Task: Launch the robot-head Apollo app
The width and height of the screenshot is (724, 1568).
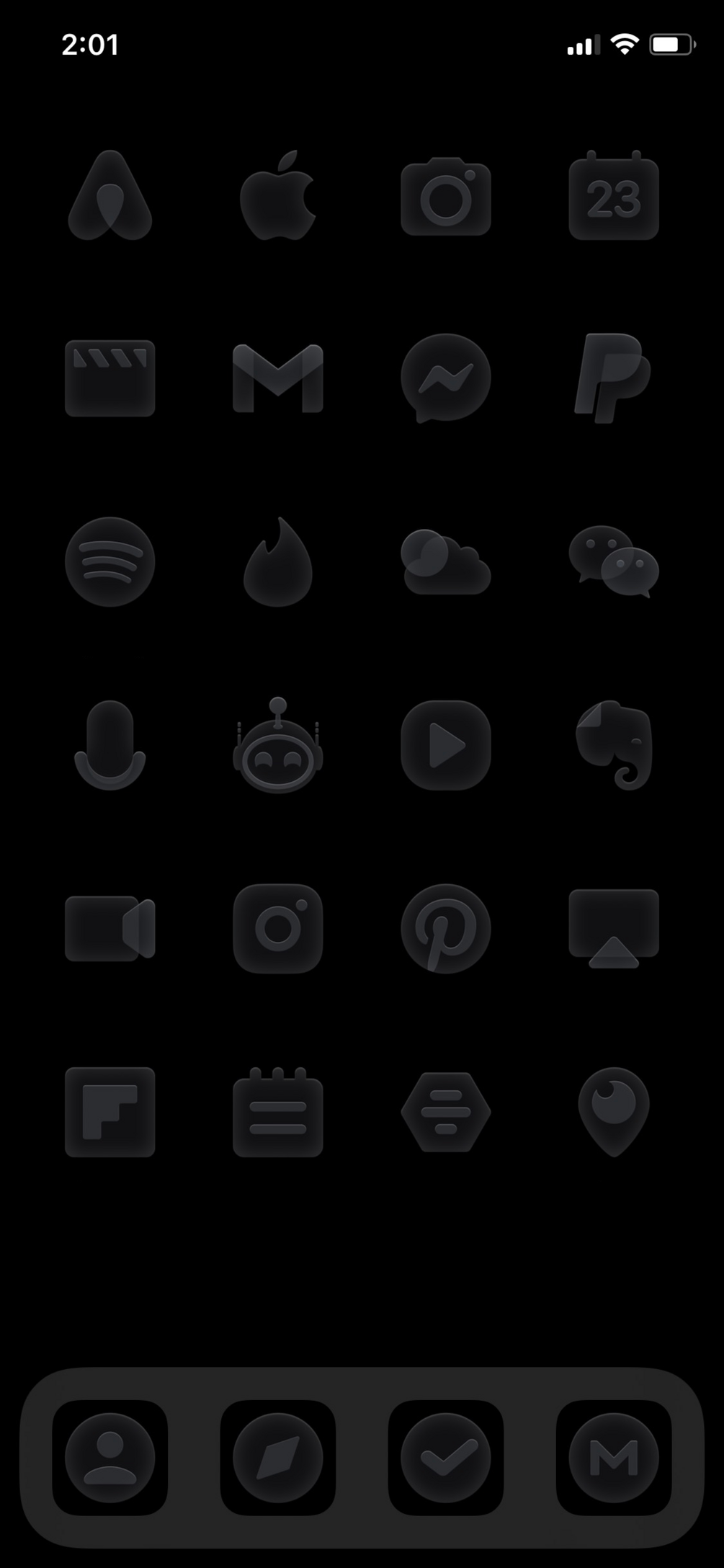Action: point(277,745)
